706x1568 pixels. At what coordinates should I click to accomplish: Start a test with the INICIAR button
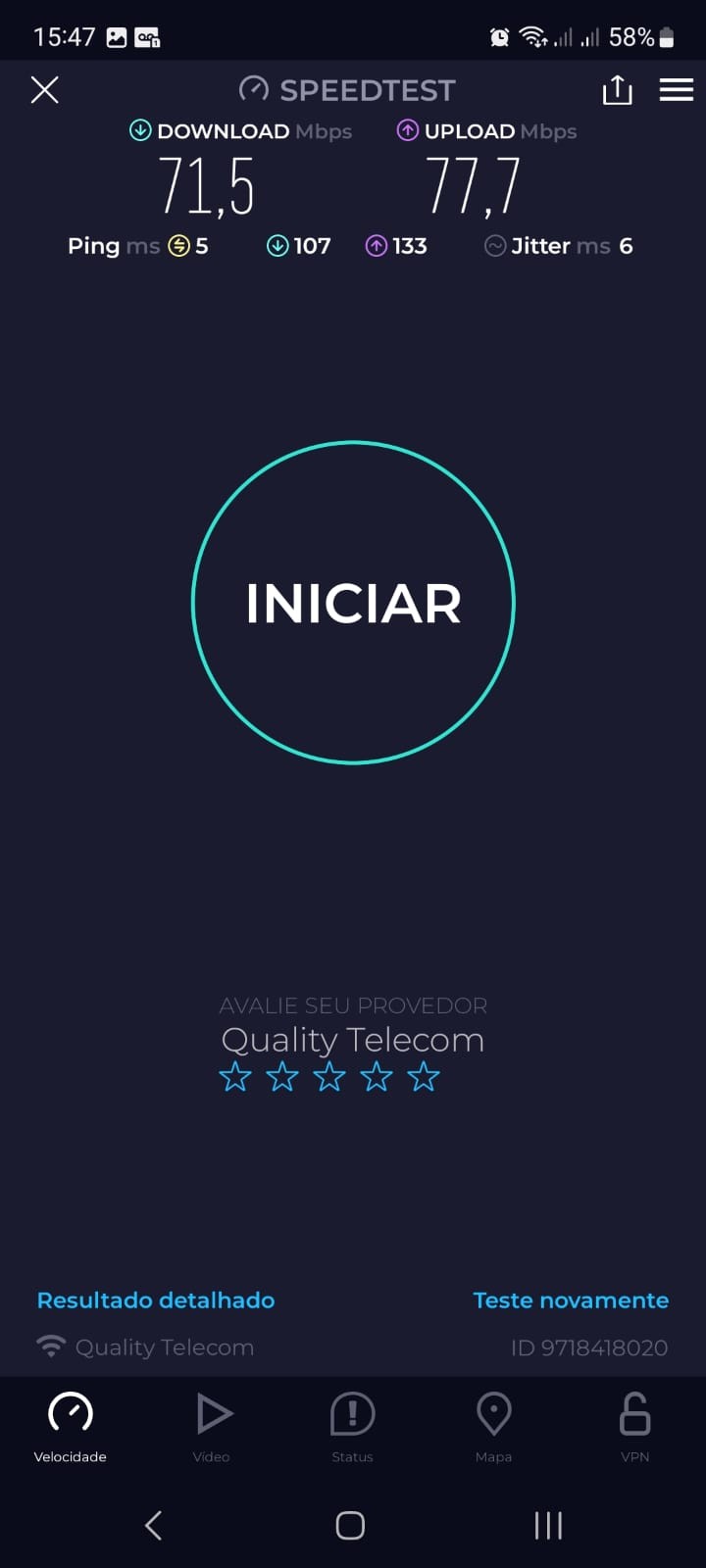click(353, 603)
